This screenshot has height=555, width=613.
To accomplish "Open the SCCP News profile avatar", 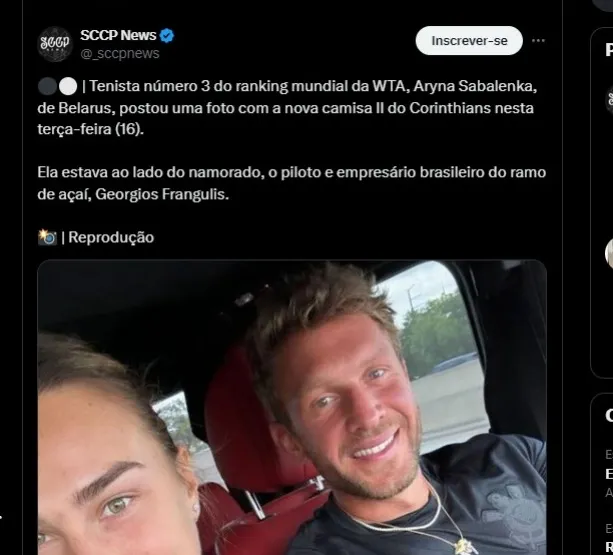I will (55, 44).
